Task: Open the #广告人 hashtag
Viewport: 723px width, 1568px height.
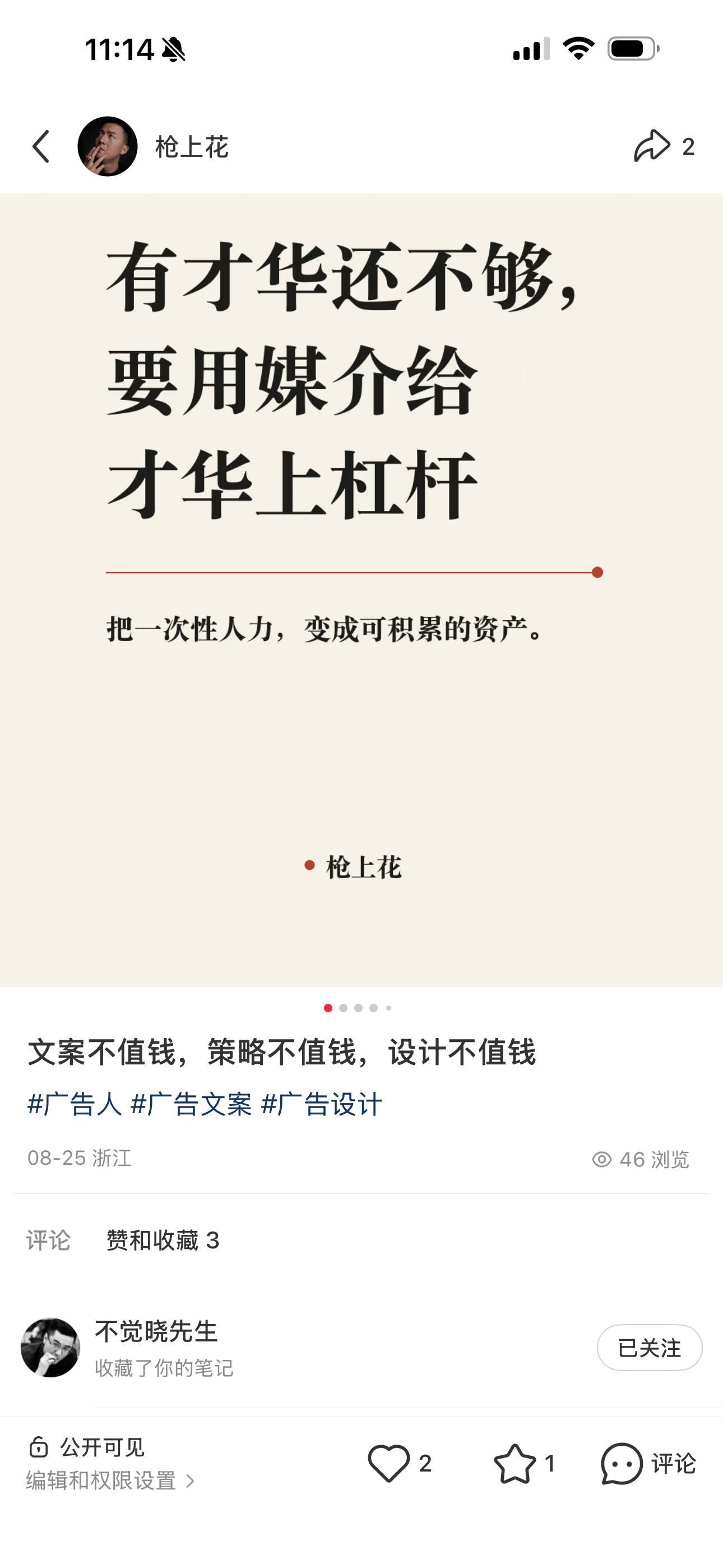Action: [74, 1104]
